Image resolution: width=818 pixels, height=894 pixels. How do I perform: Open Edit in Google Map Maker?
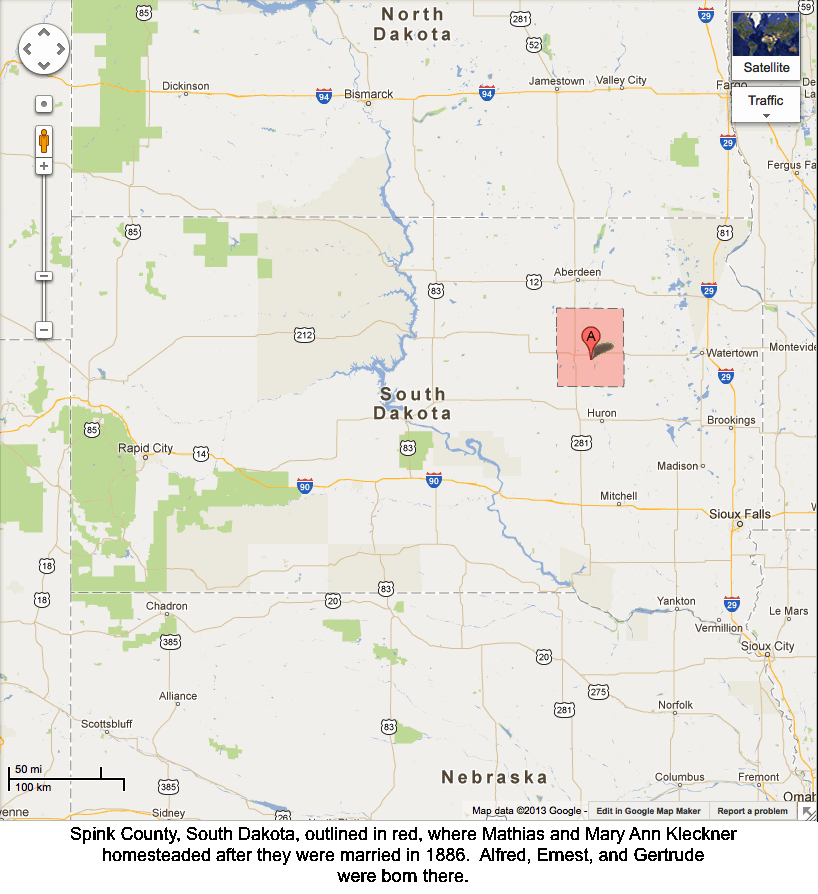point(648,811)
